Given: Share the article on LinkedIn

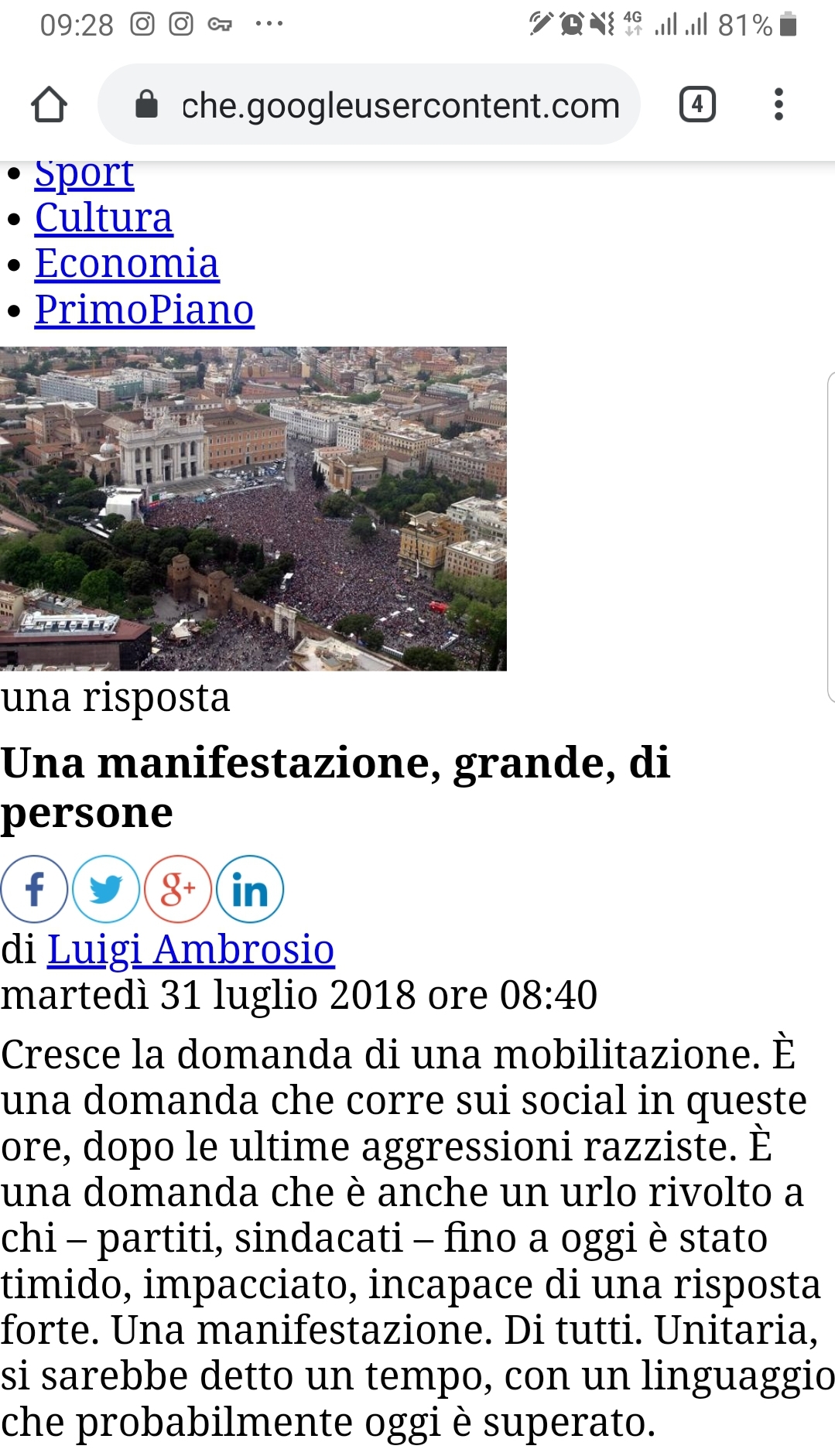Looking at the screenshot, I should tap(250, 889).
